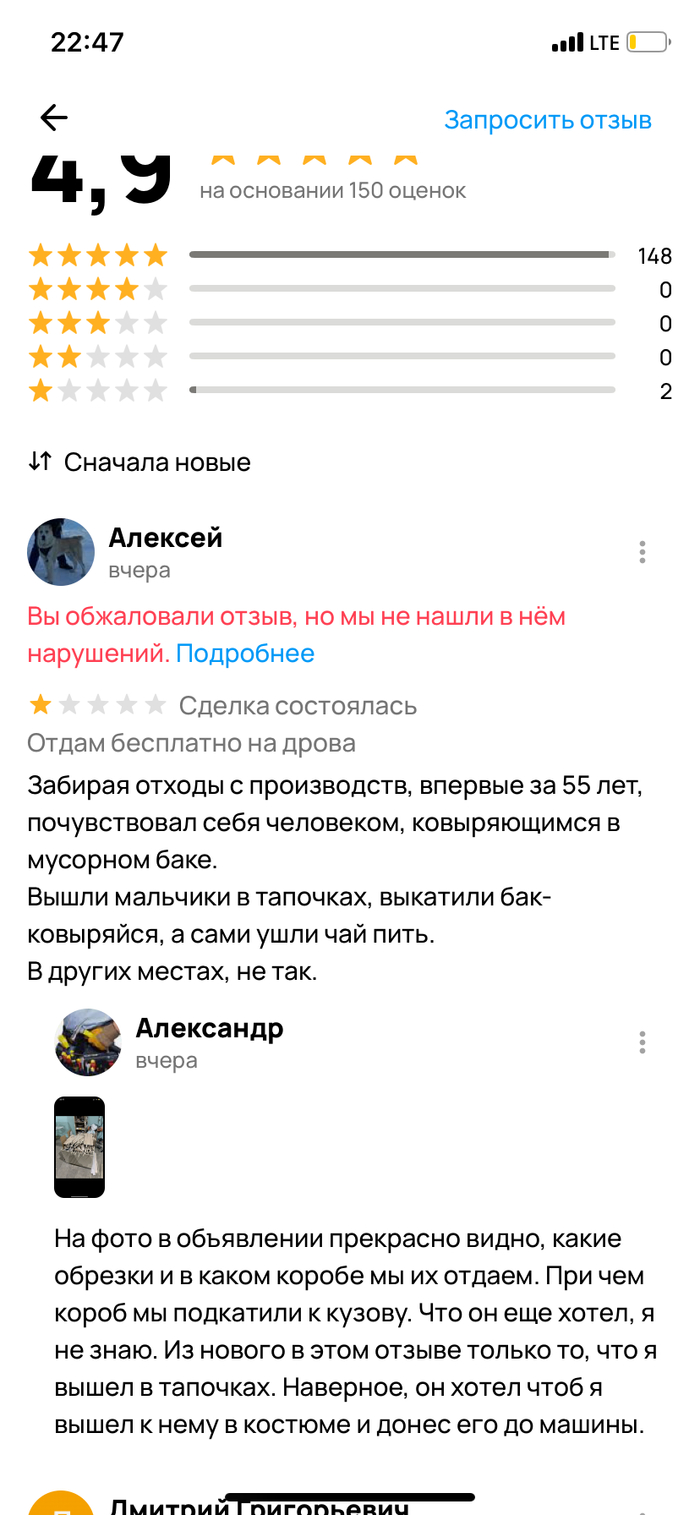Open the Подробнее link about appeal
700x1515 pixels.
pyautogui.click(x=245, y=654)
